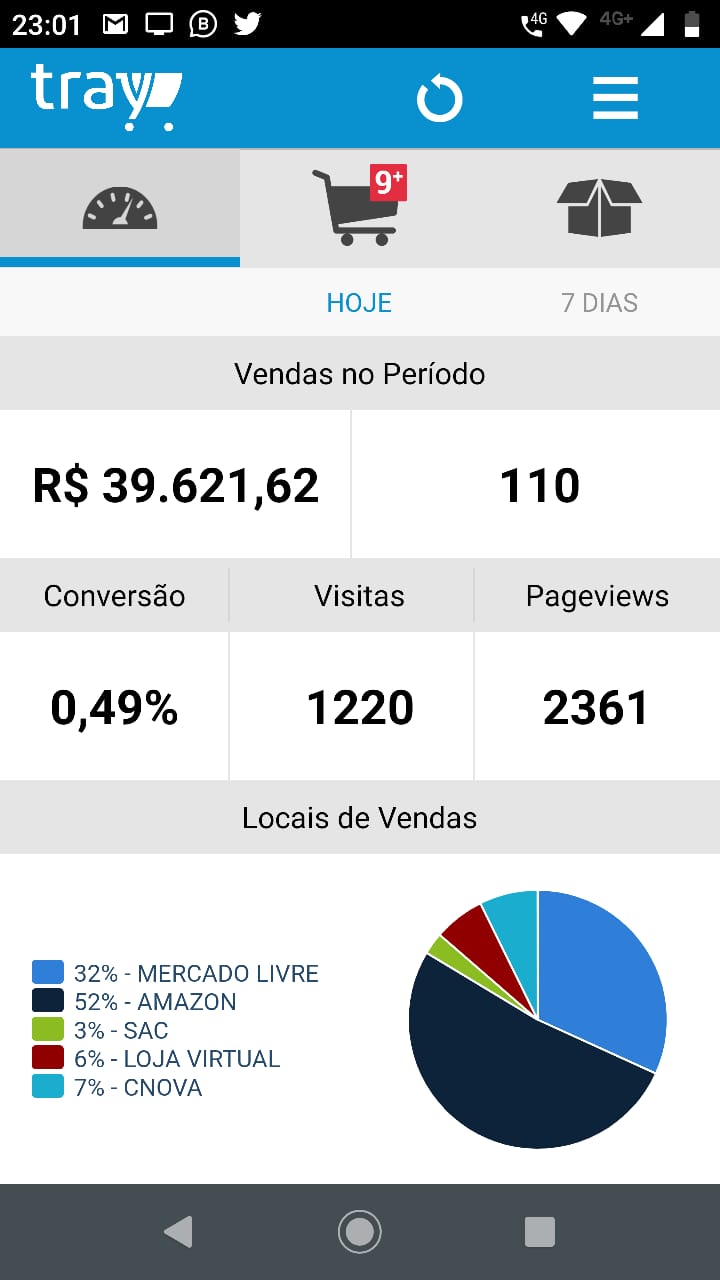
Task: Go to the system home screen
Action: [x=359, y=1232]
